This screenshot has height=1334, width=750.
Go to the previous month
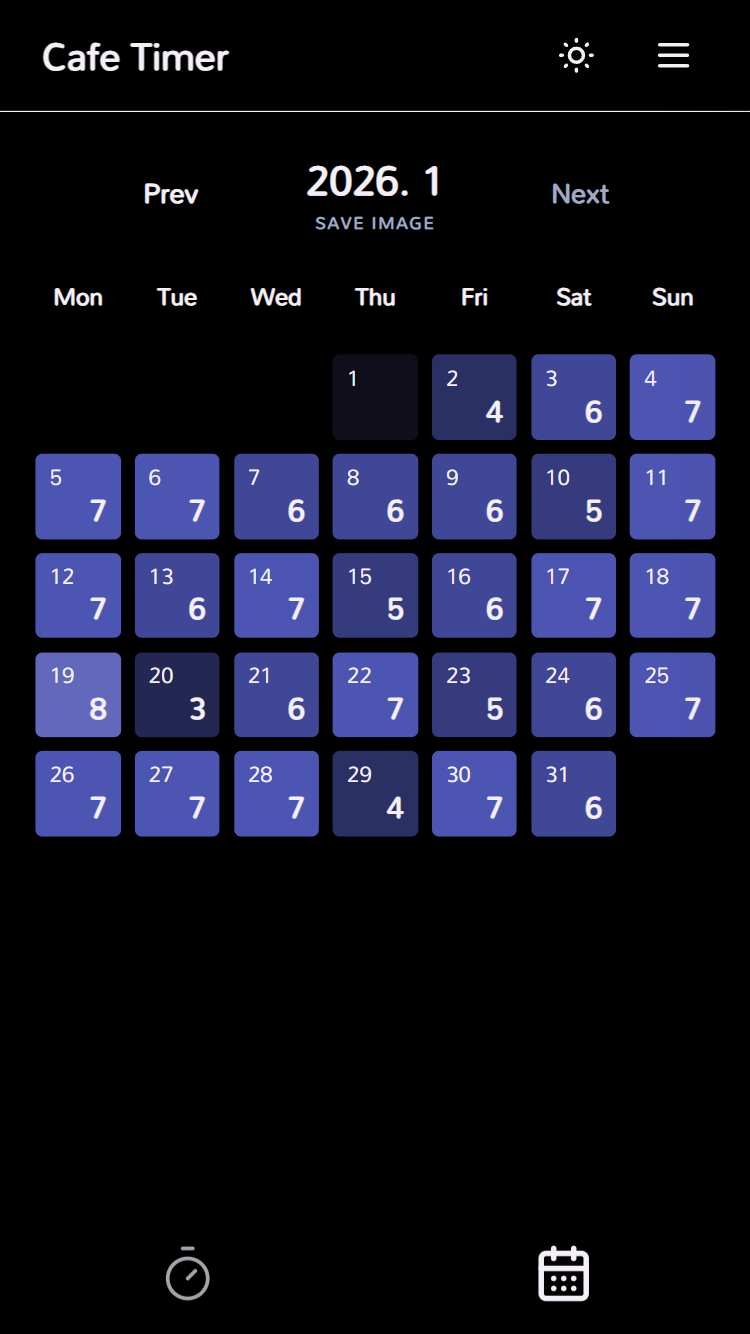[170, 194]
